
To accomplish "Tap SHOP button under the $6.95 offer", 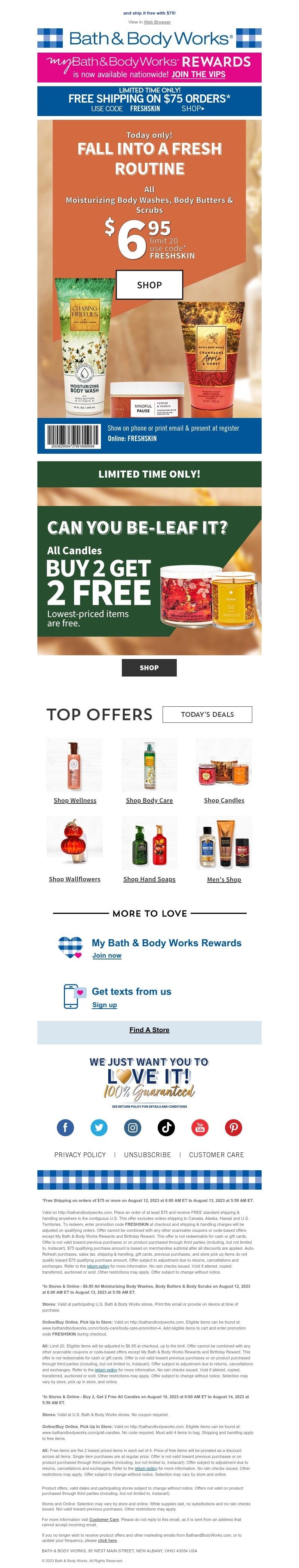I will [x=149, y=285].
